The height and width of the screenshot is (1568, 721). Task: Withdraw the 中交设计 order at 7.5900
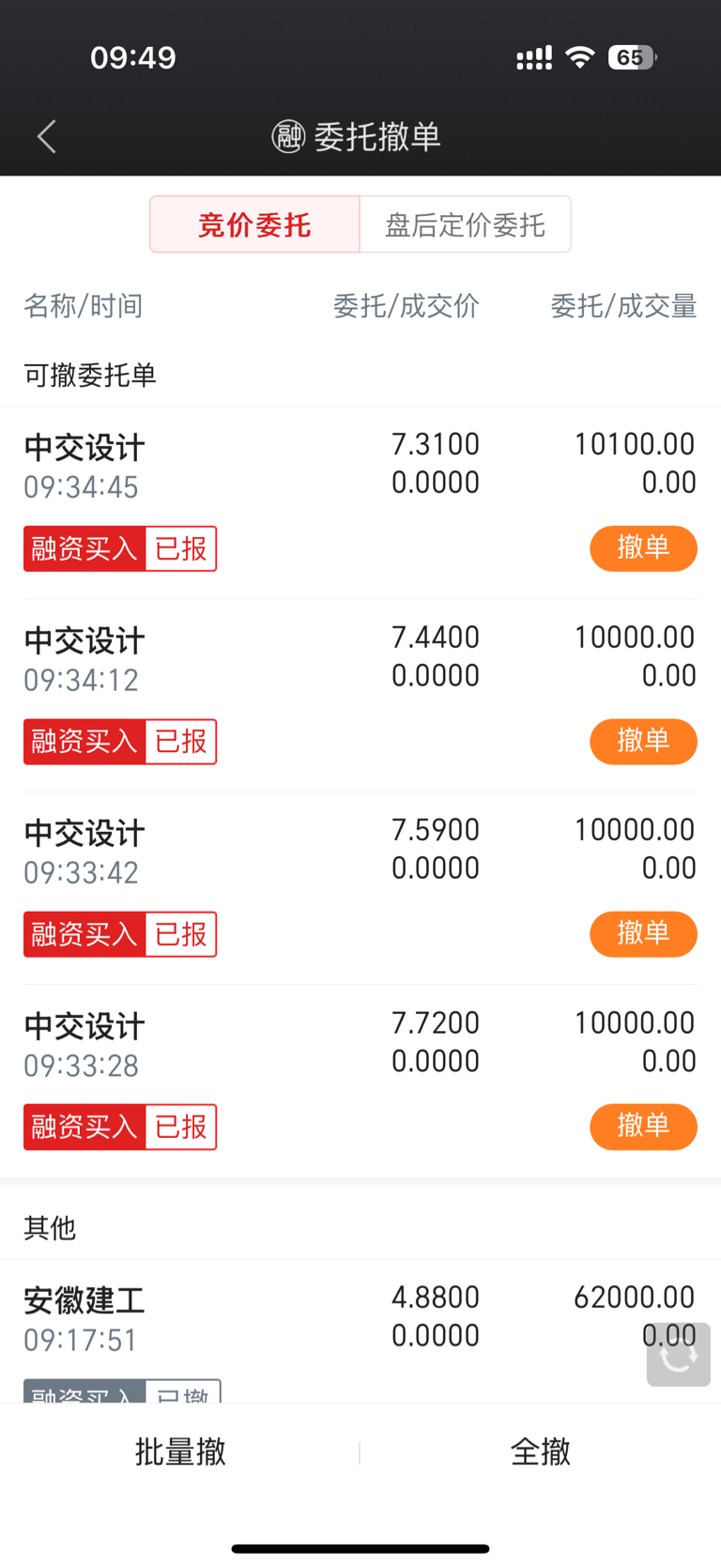point(643,934)
